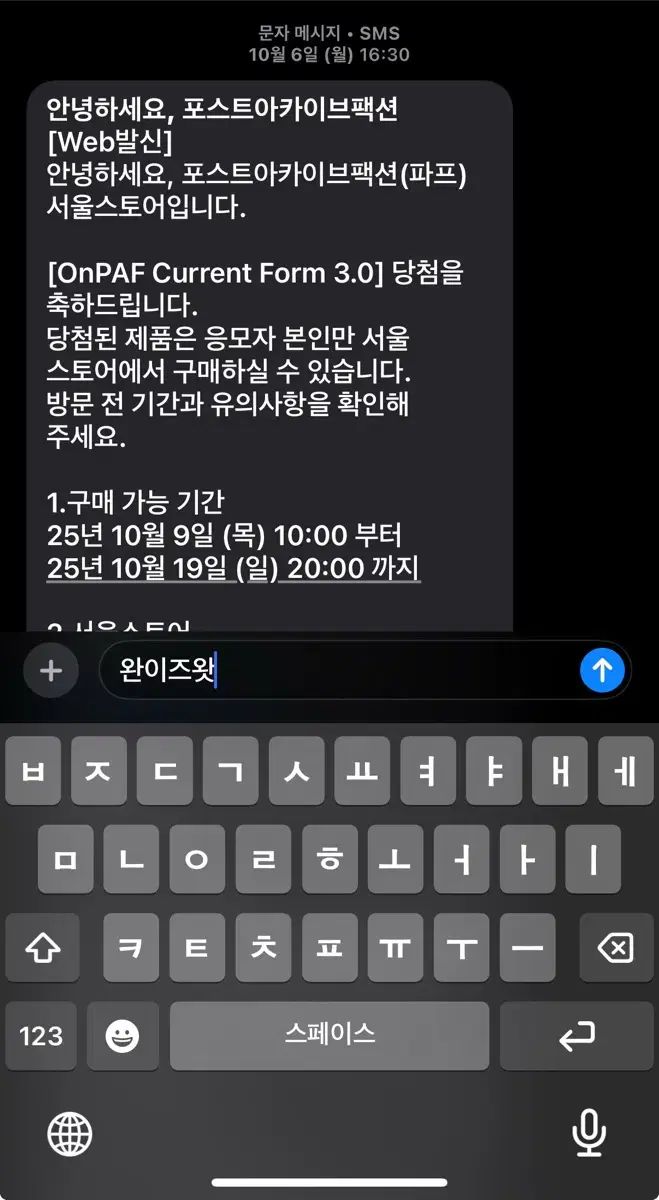Viewport: 659px width, 1200px height.
Task: Insert a space with the 스페이스 key
Action: pos(329,1036)
